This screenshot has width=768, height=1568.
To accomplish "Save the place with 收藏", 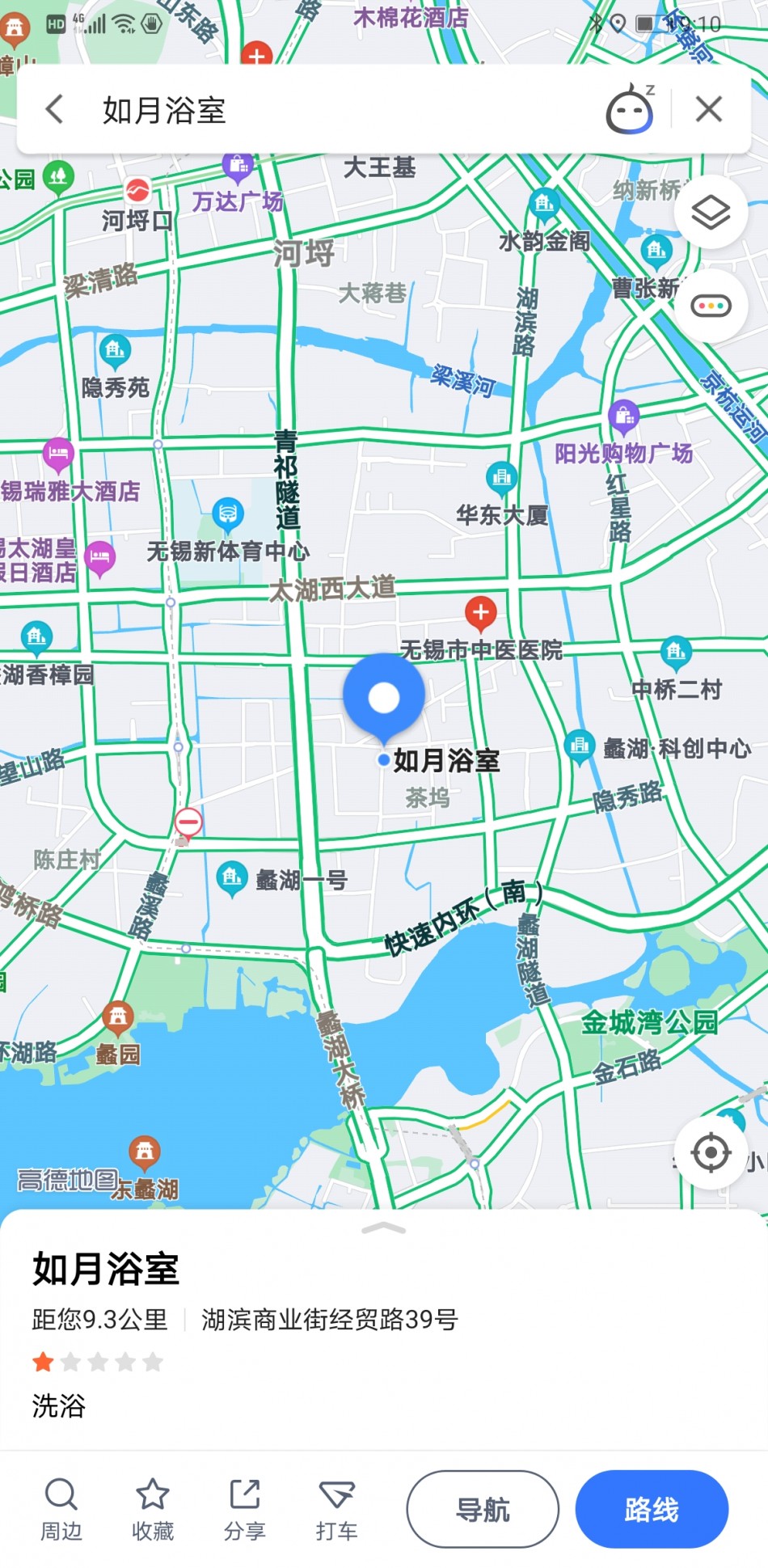I will [153, 1510].
